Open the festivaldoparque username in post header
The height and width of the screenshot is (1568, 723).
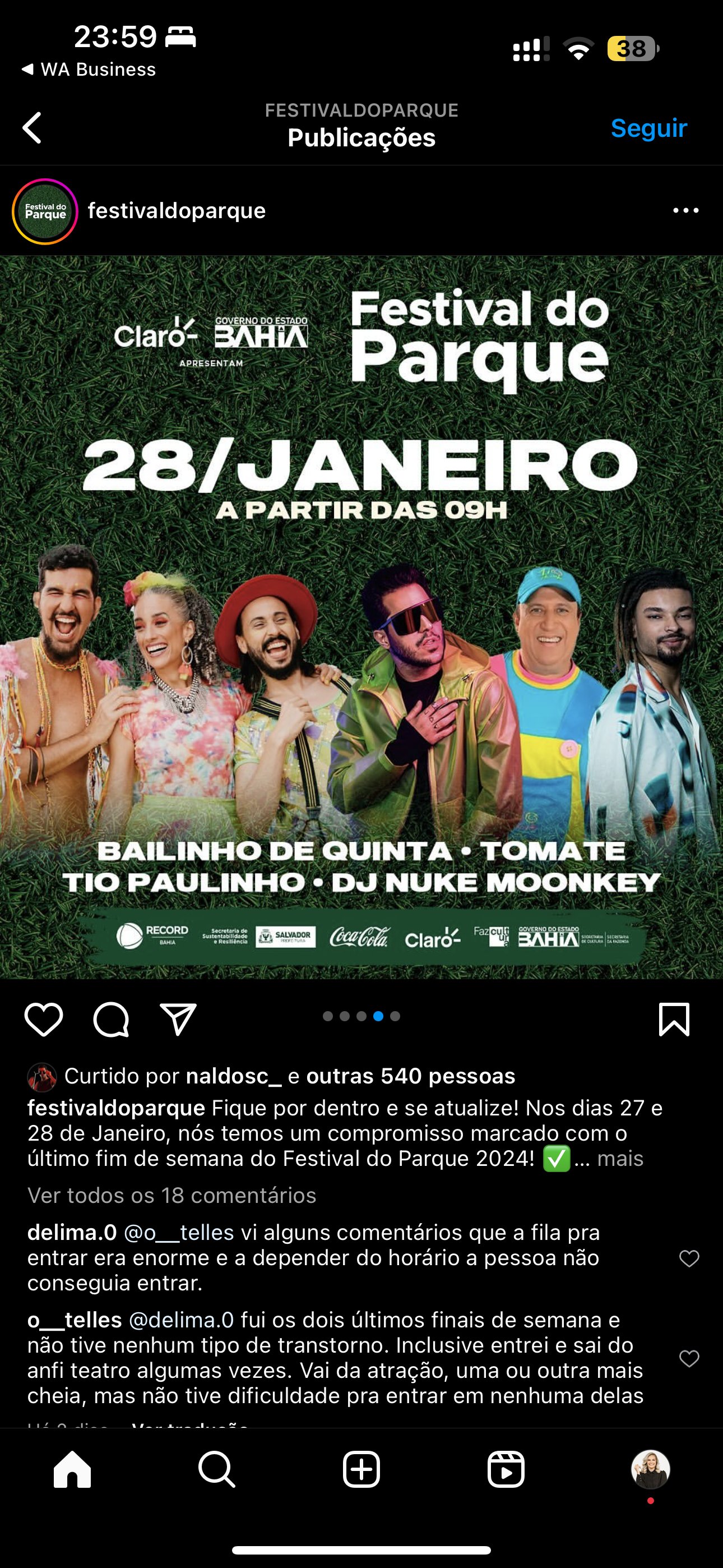[177, 211]
